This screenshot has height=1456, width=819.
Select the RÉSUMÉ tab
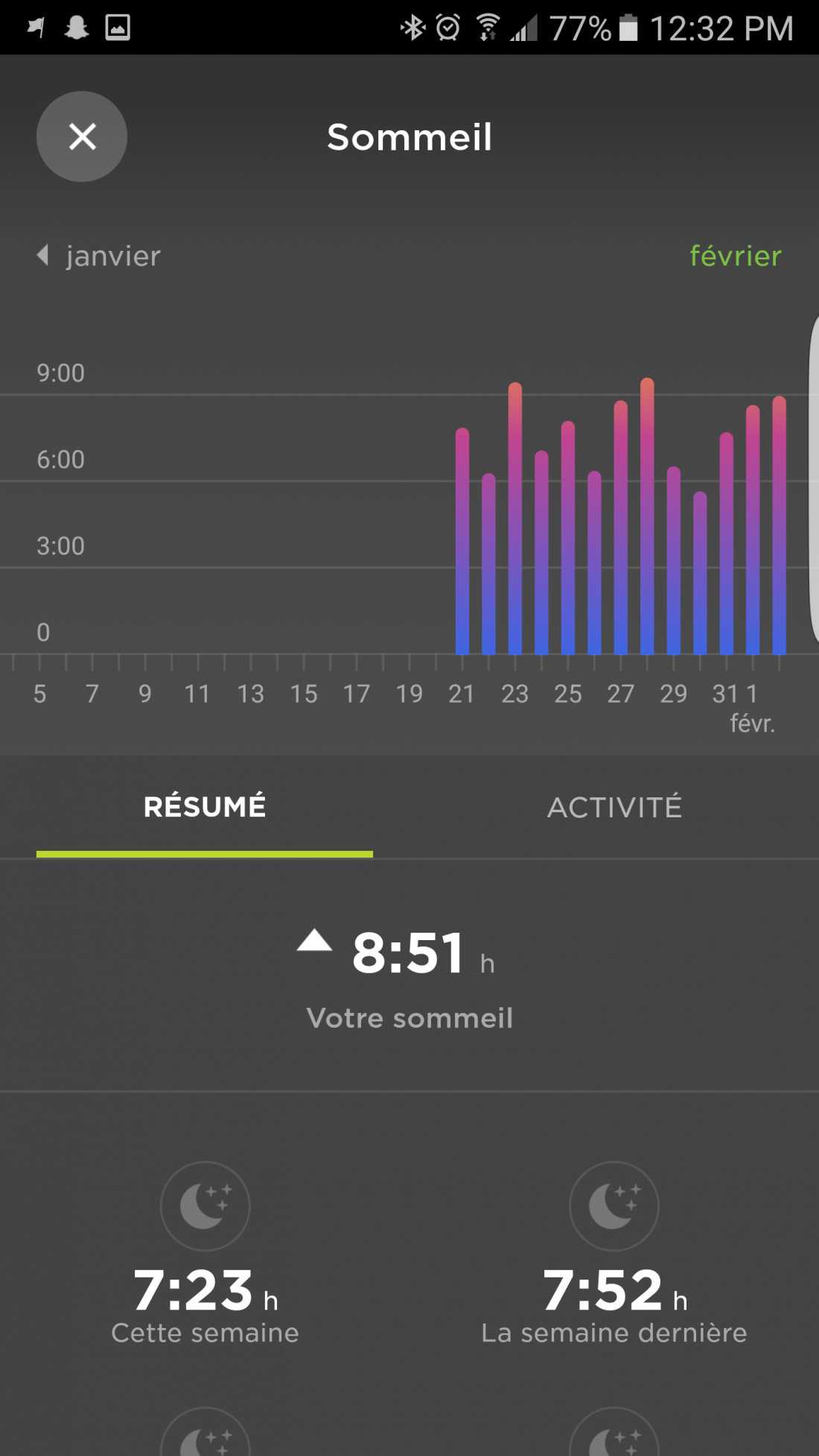tap(205, 808)
